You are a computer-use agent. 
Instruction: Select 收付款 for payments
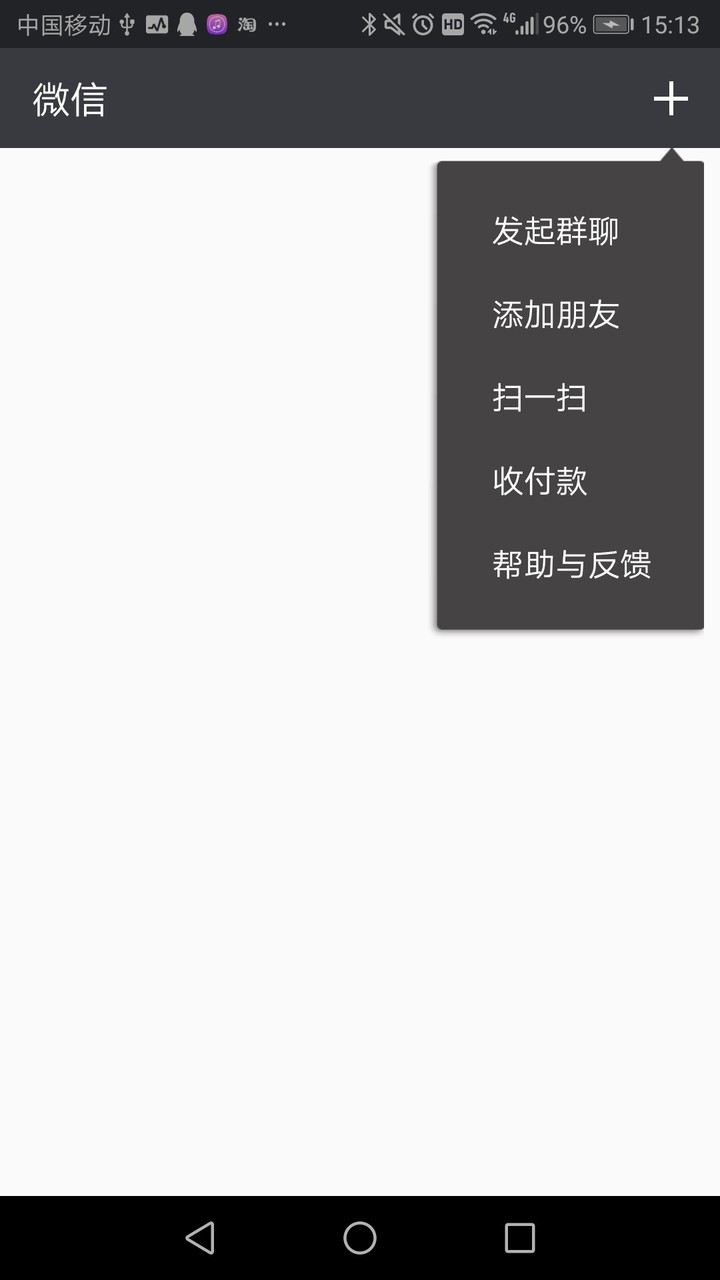pos(539,481)
